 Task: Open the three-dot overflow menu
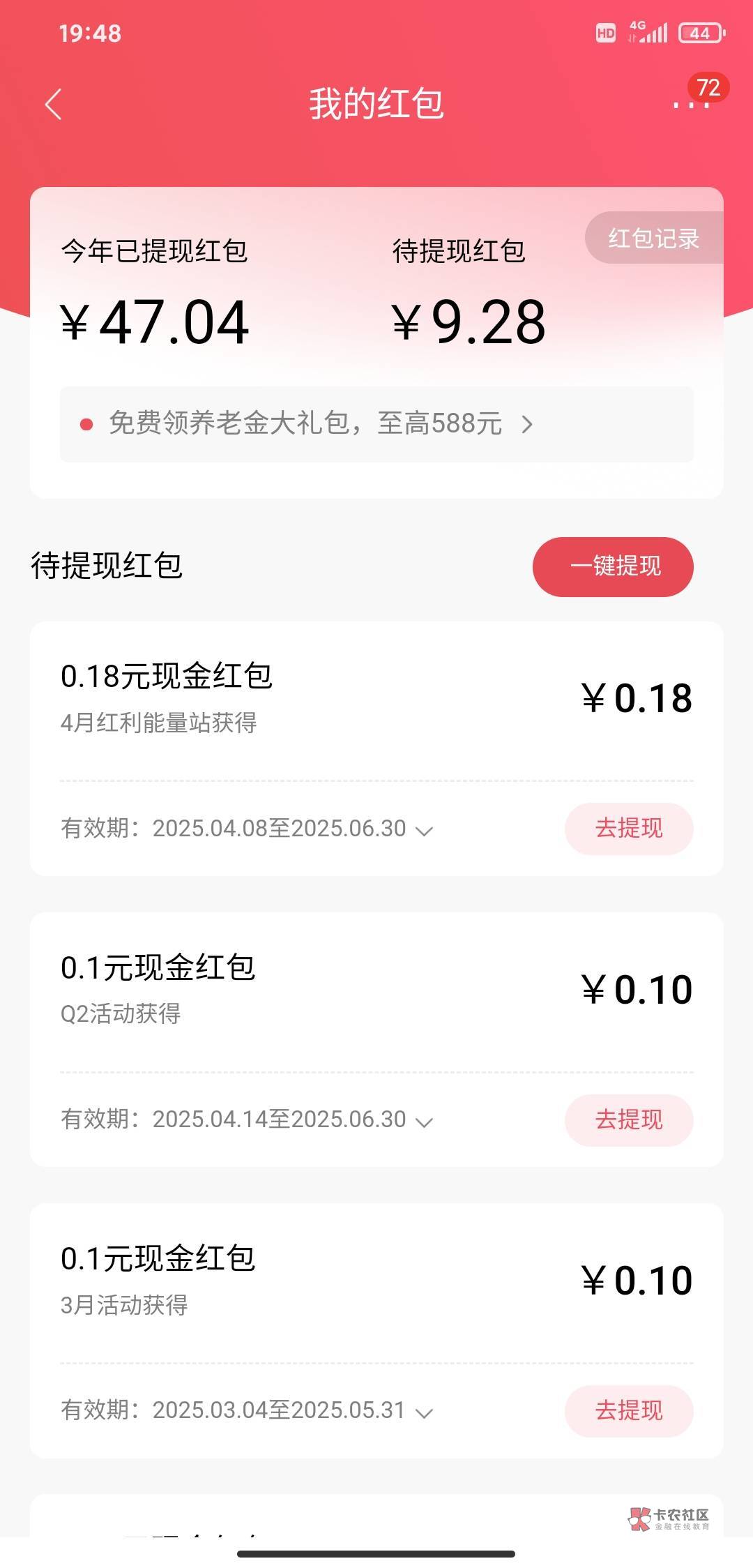coord(691,105)
